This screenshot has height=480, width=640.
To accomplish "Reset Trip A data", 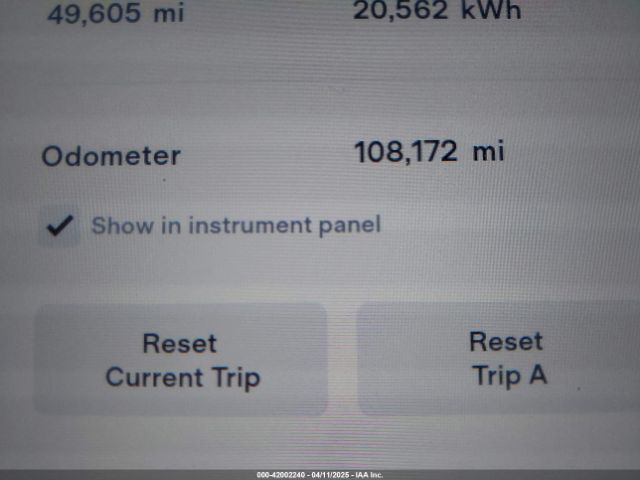I will coord(505,360).
